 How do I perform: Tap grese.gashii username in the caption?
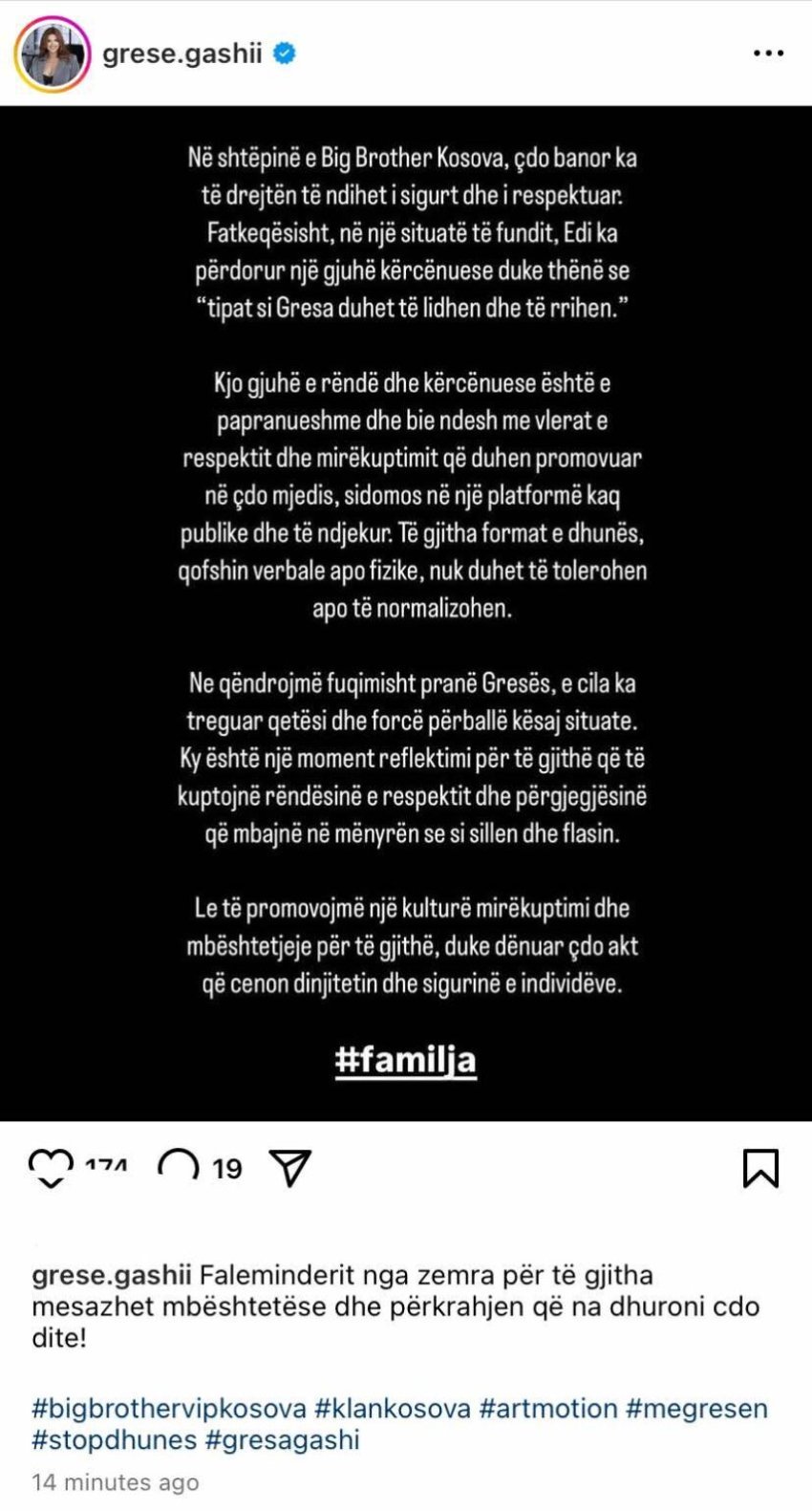[x=112, y=1276]
